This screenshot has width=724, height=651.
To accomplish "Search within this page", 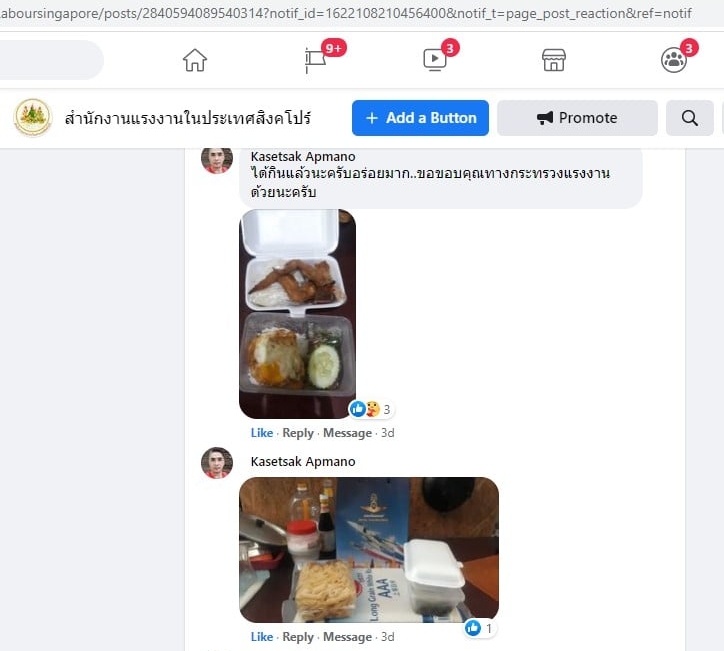I will click(x=690, y=118).
